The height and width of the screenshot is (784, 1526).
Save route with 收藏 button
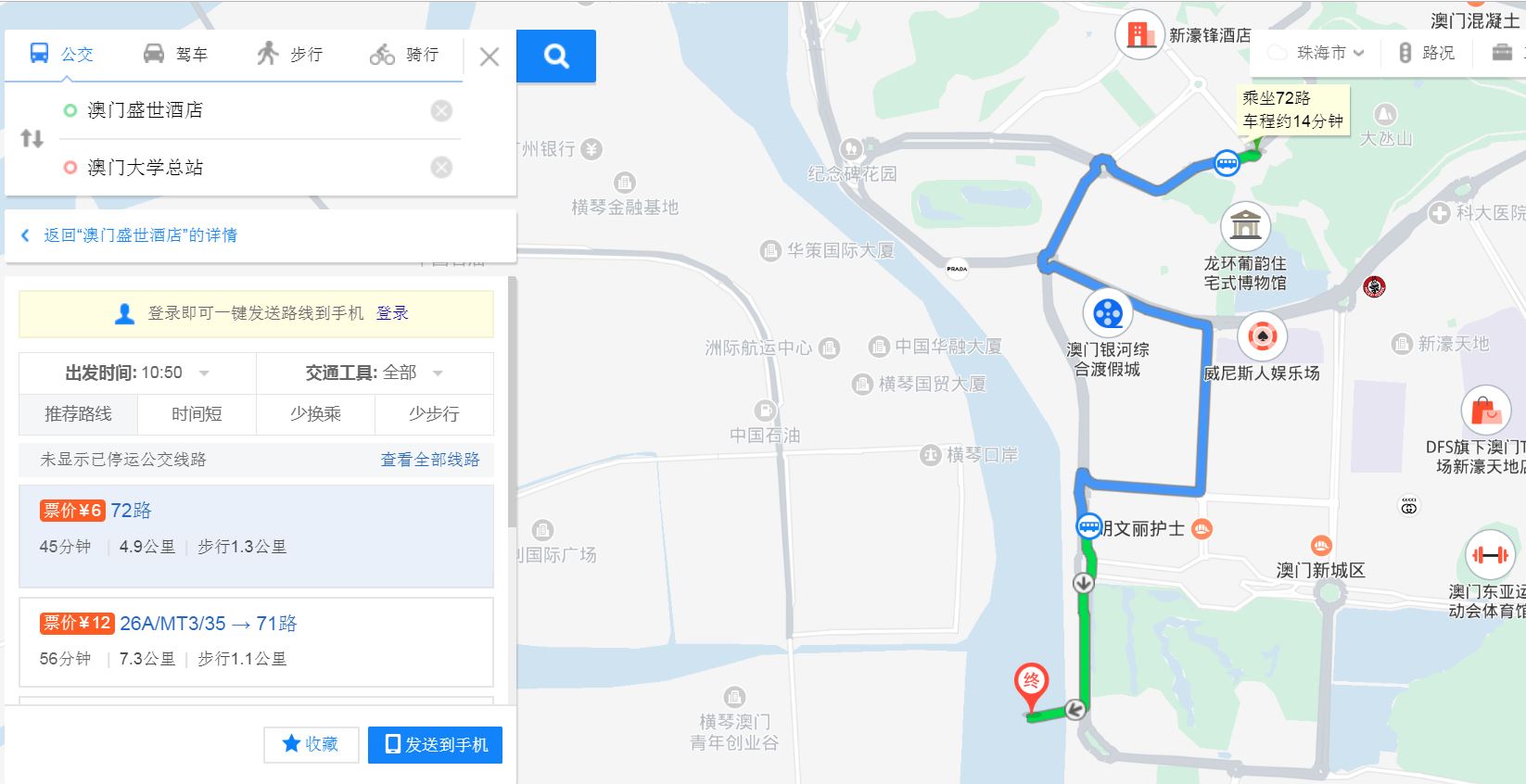tap(311, 744)
